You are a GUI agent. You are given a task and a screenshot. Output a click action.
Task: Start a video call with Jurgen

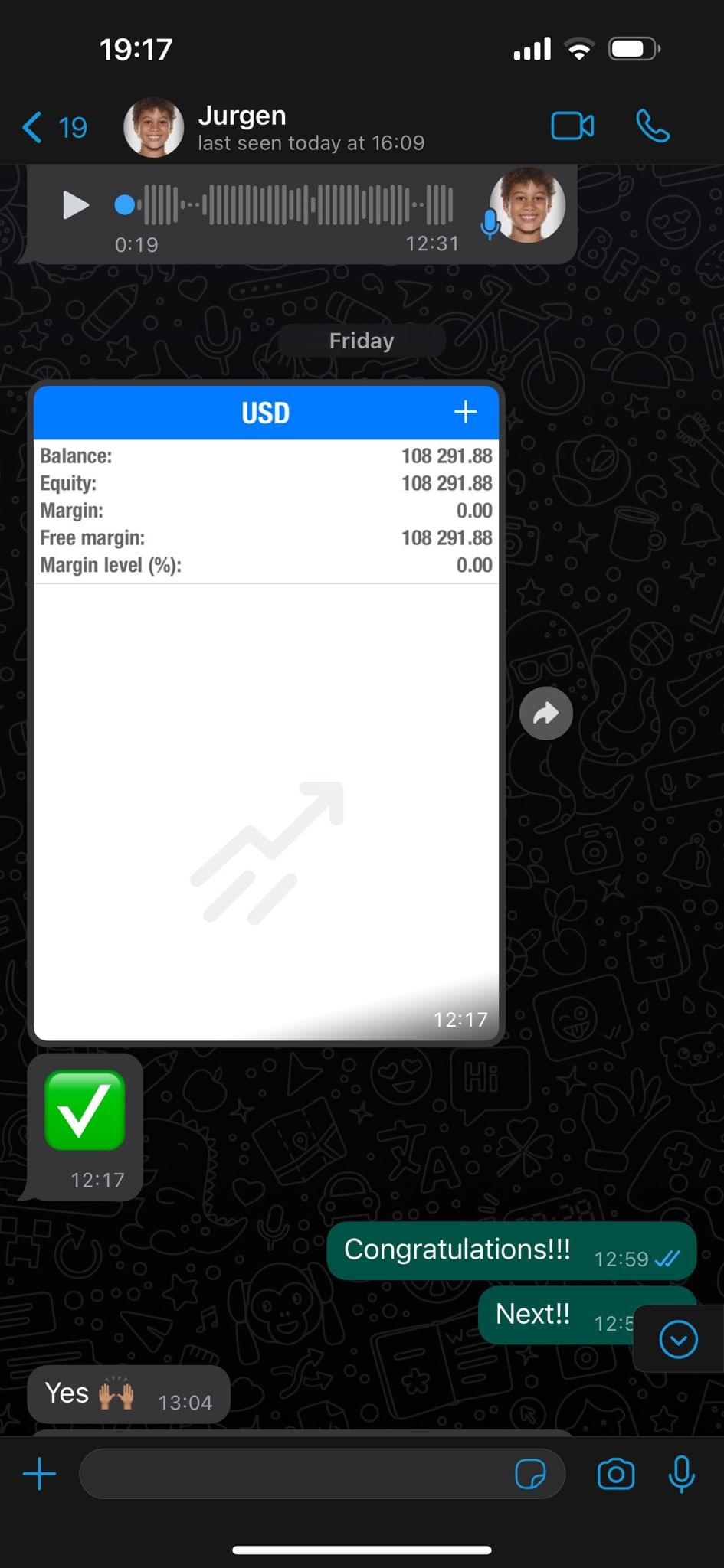point(572,126)
